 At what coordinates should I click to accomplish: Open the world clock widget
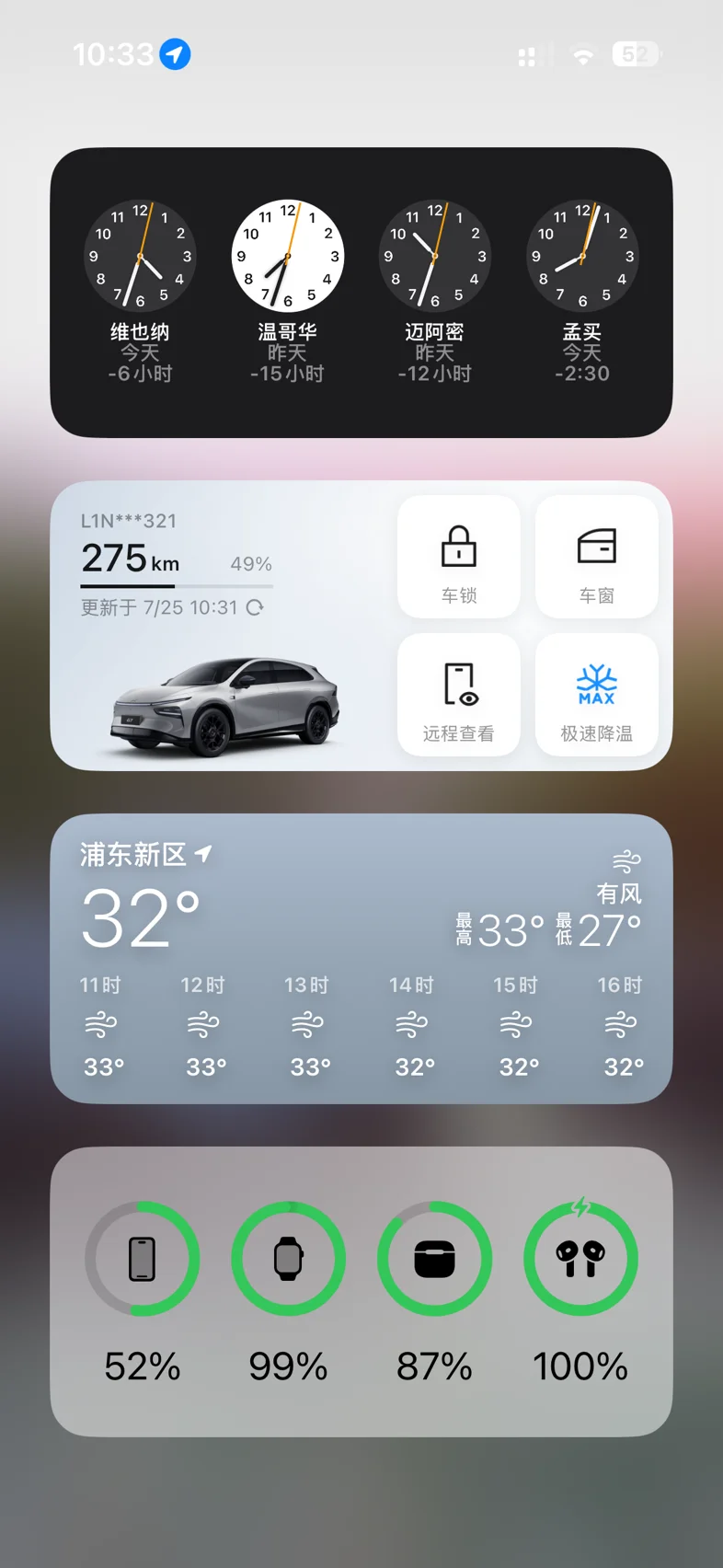[361, 293]
